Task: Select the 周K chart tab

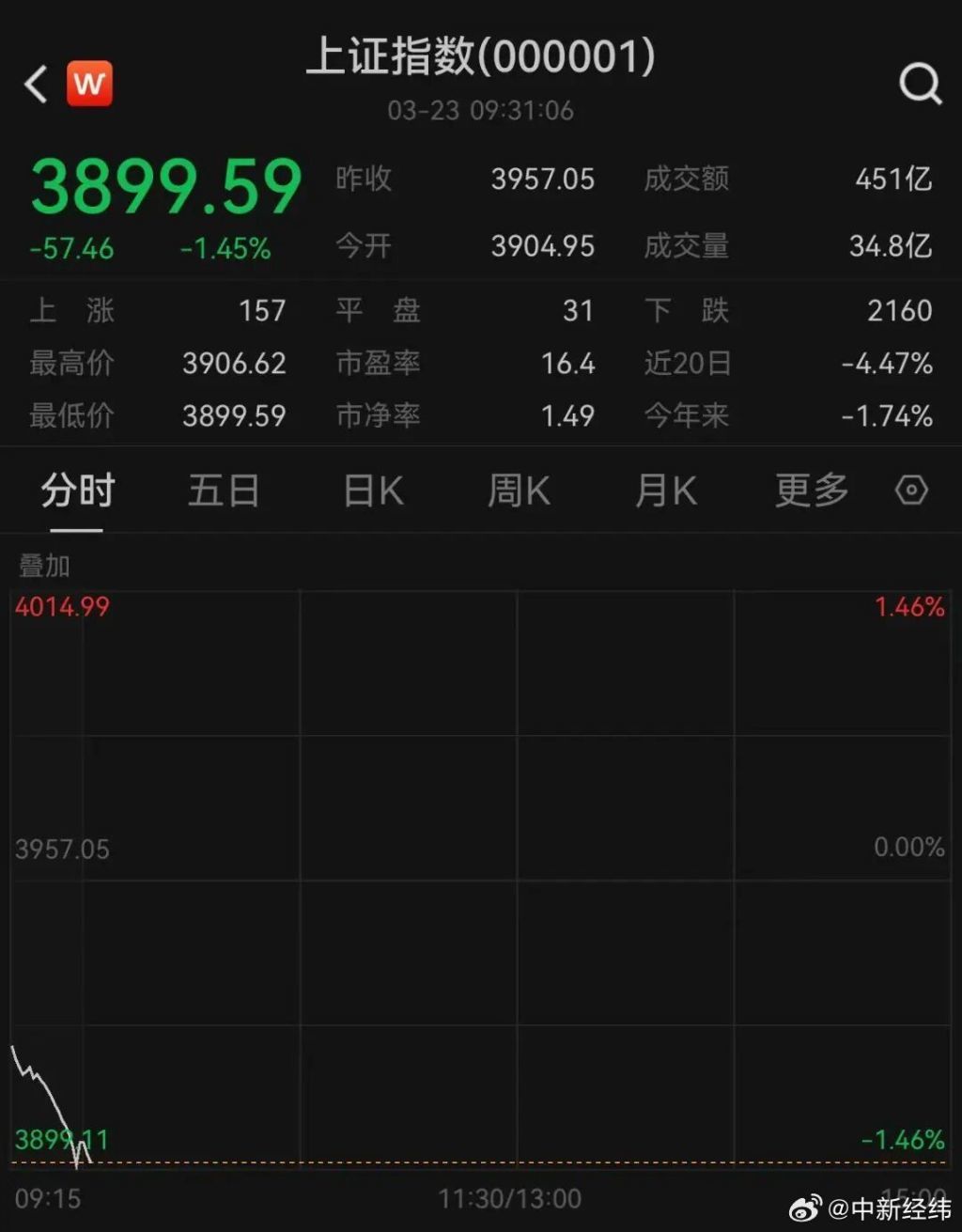Action: coord(519,491)
